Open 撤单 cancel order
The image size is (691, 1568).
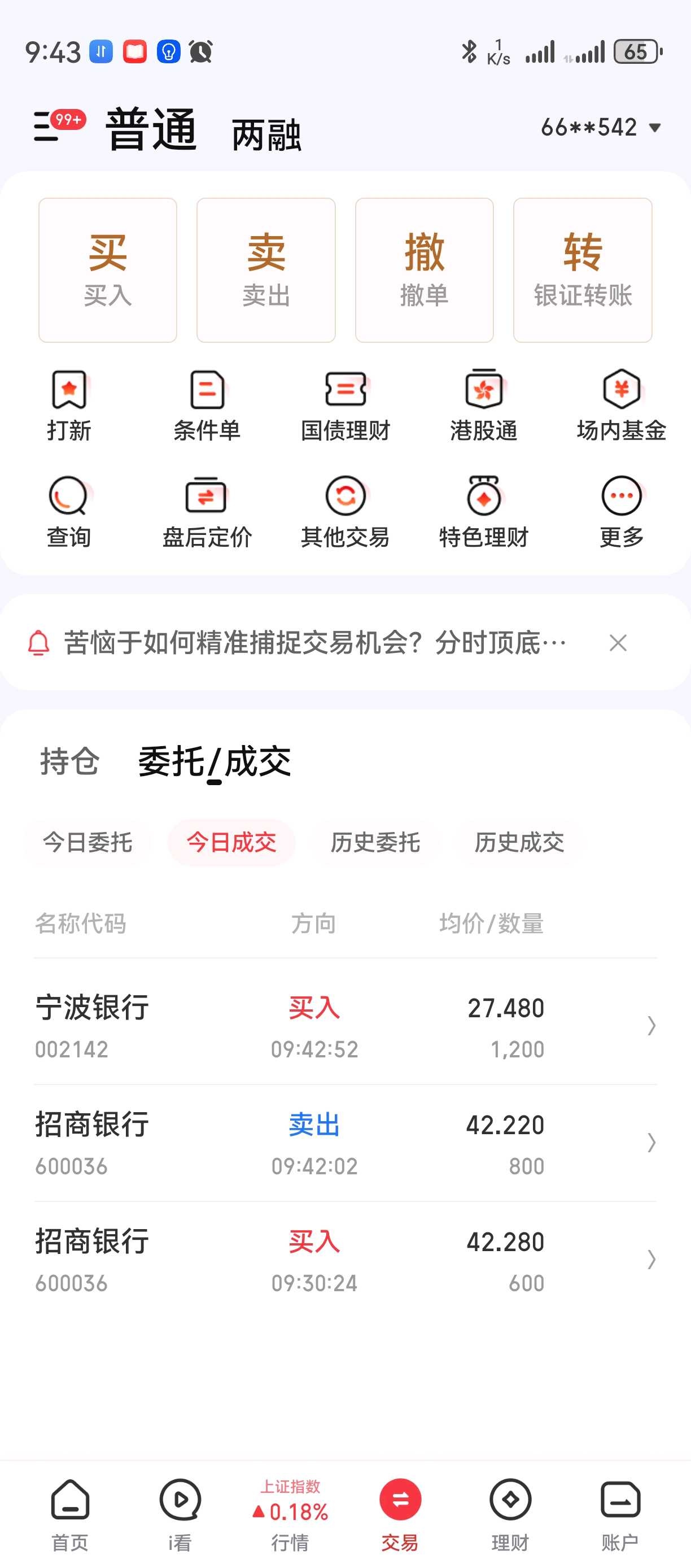(424, 269)
